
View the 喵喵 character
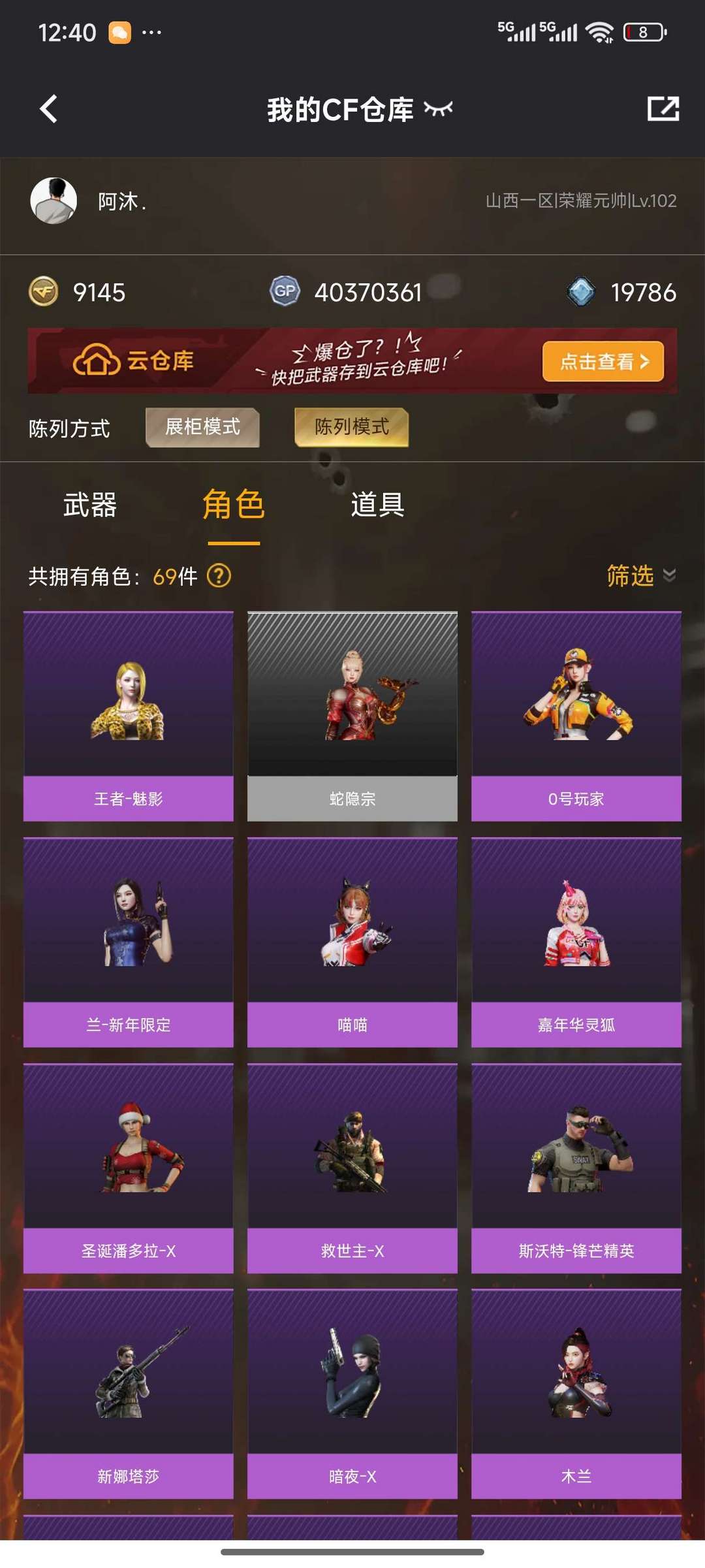352,942
